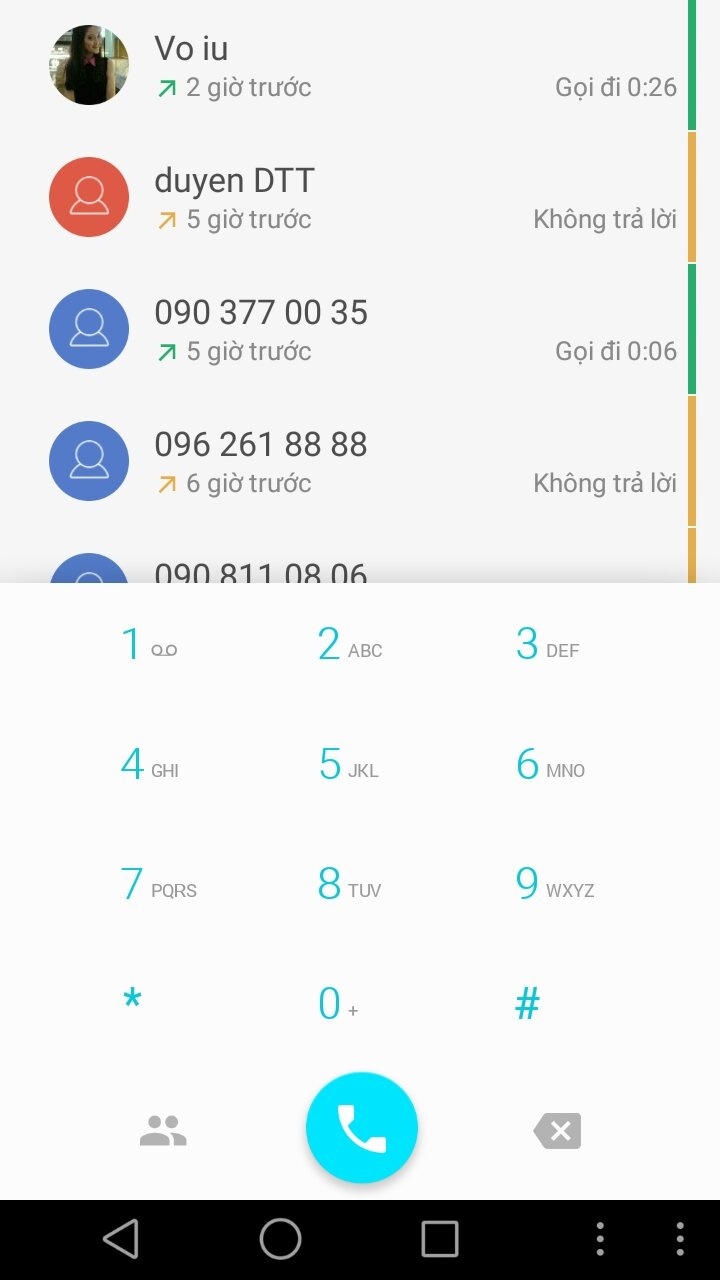
Task: Enter digit 5 JKL
Action: 349,766
